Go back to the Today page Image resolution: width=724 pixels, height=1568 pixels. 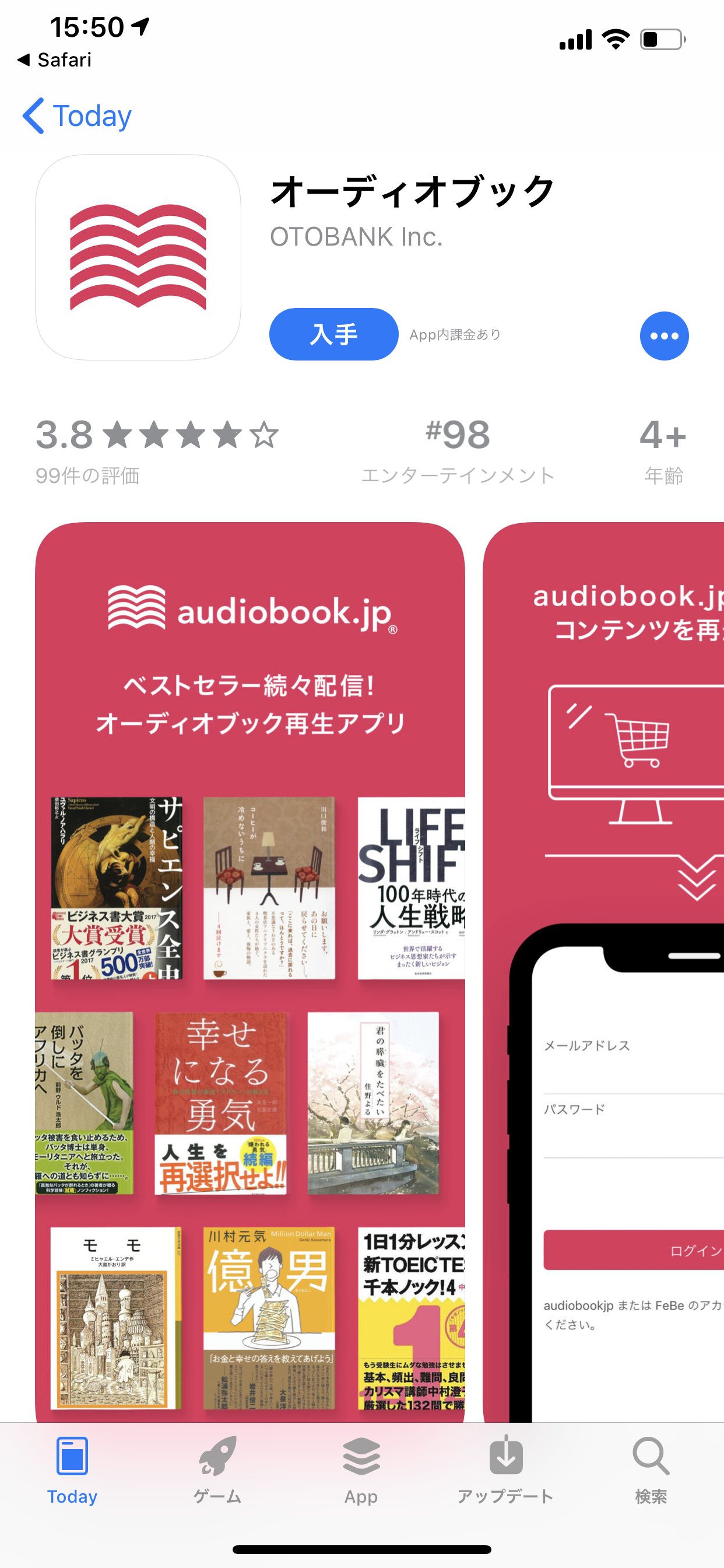(x=78, y=116)
